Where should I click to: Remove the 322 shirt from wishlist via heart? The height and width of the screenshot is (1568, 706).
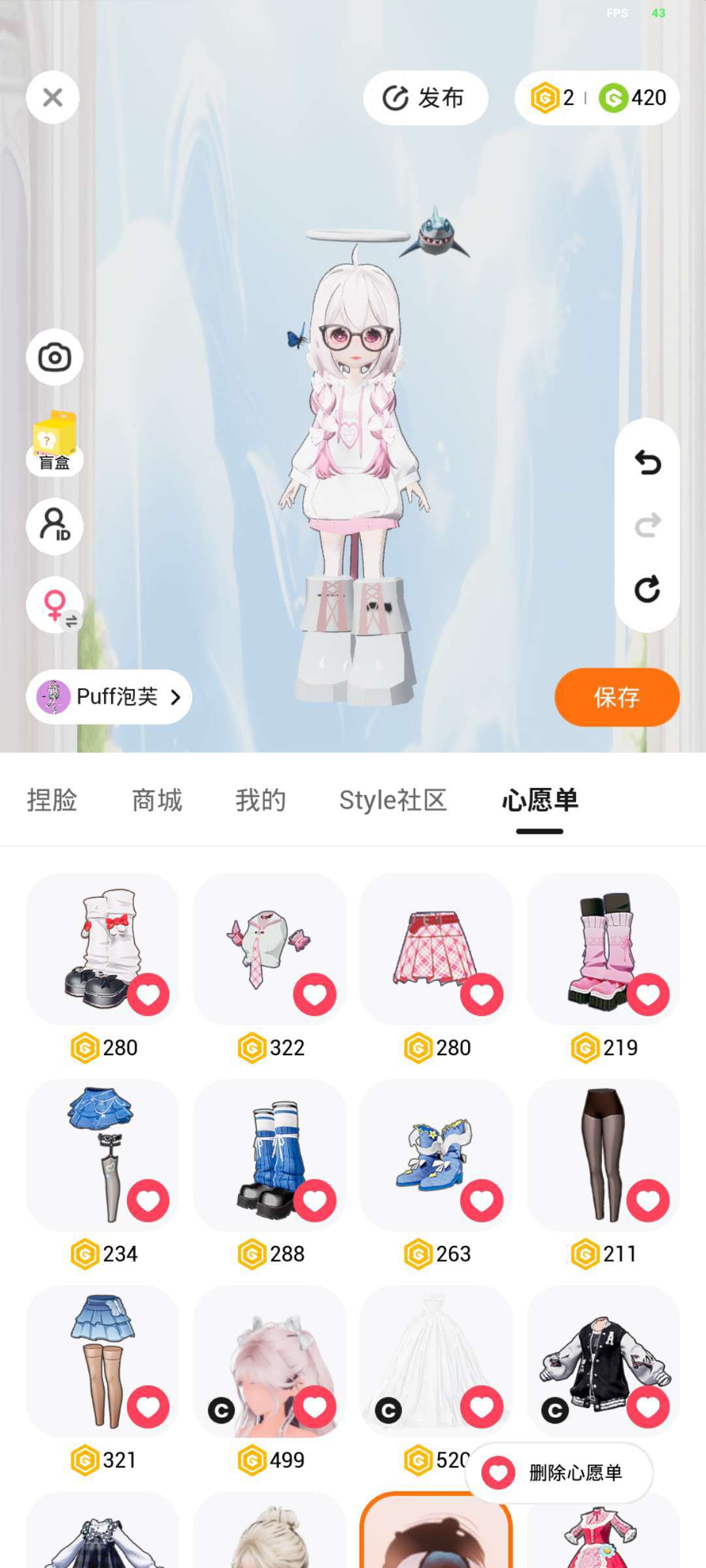click(314, 994)
